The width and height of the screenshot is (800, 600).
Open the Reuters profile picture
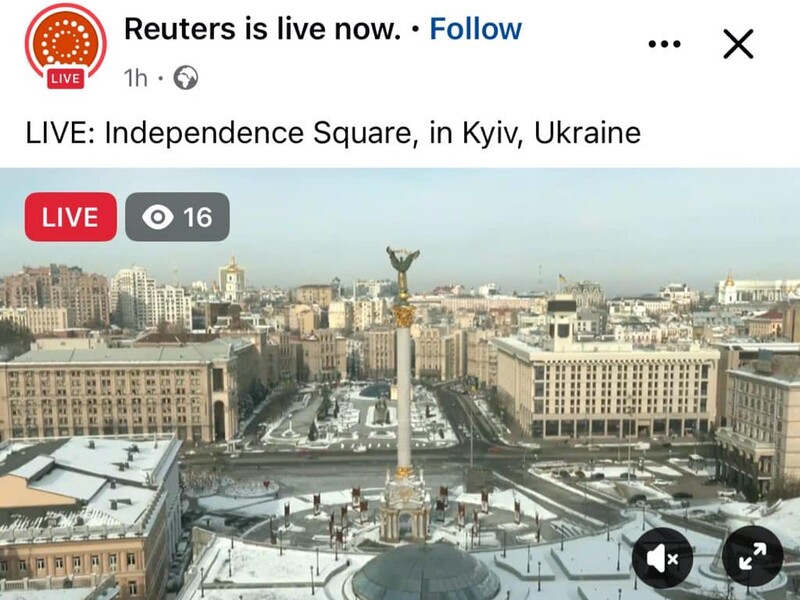(x=66, y=44)
